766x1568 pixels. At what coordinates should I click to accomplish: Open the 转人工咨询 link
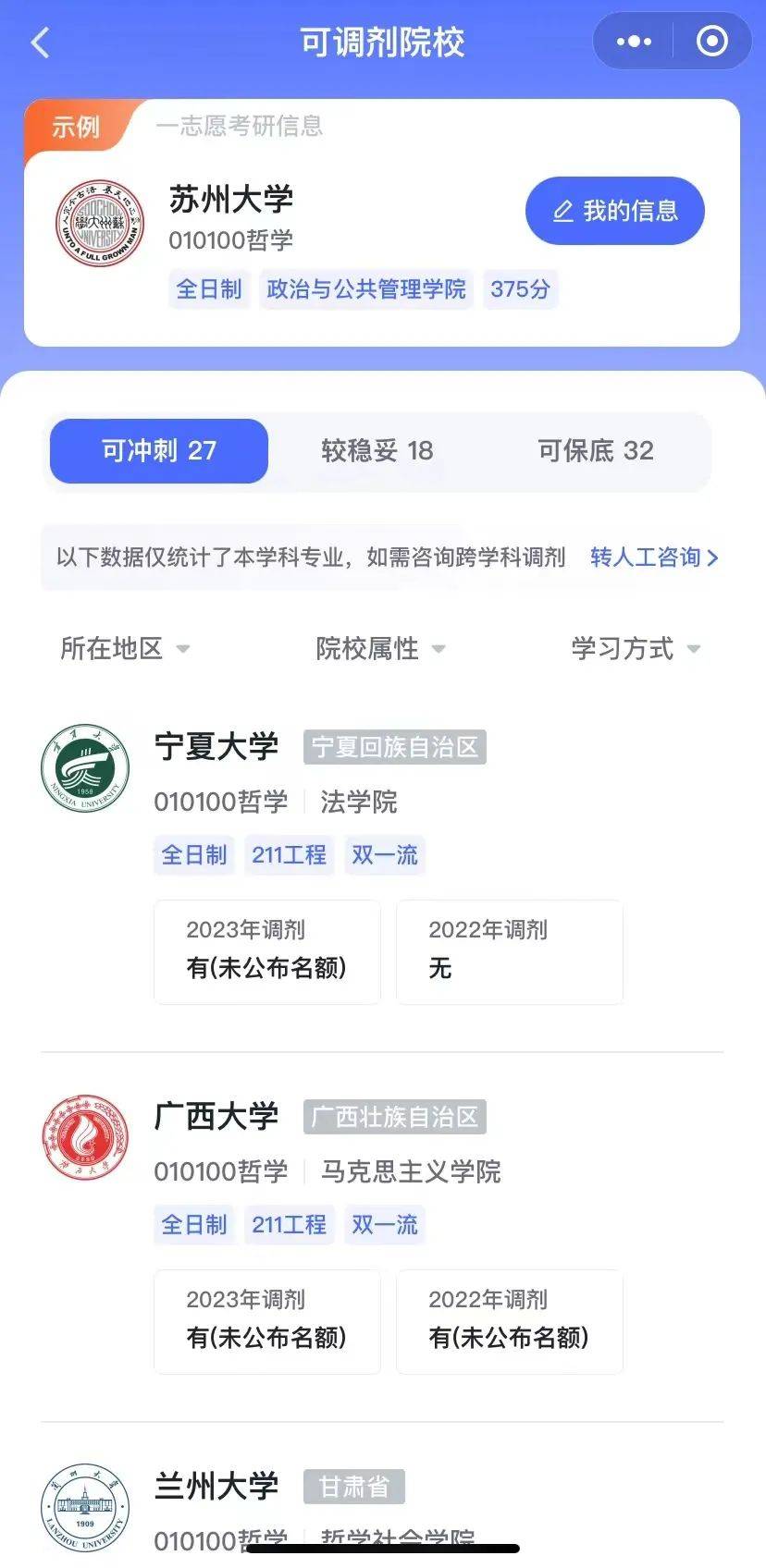pos(653,557)
